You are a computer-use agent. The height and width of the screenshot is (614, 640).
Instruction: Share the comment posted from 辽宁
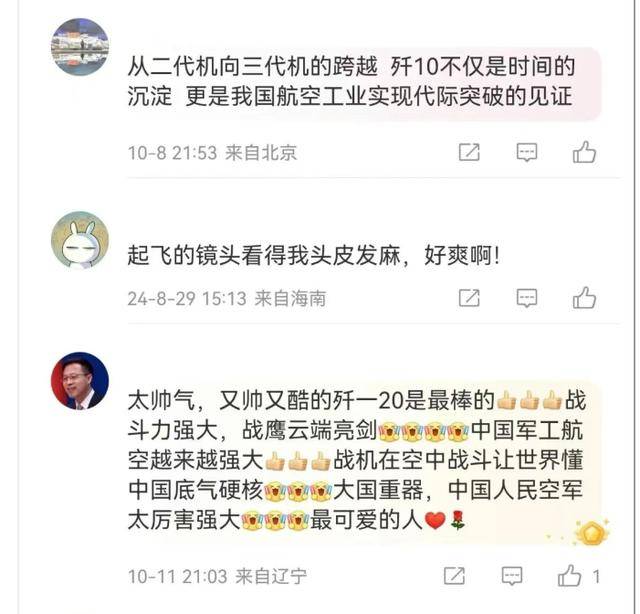[454, 576]
